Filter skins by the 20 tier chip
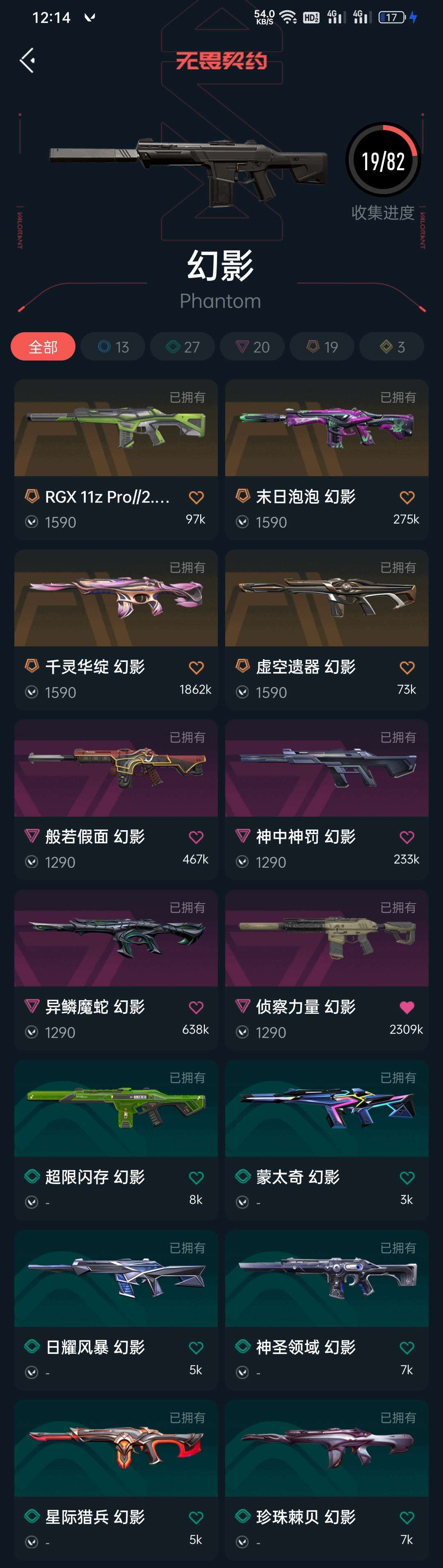 253,347
